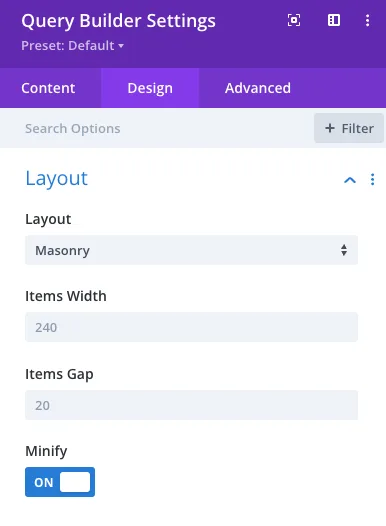This screenshot has width=386, height=526.
Task: Go to the Advanced tab
Action: tap(258, 88)
